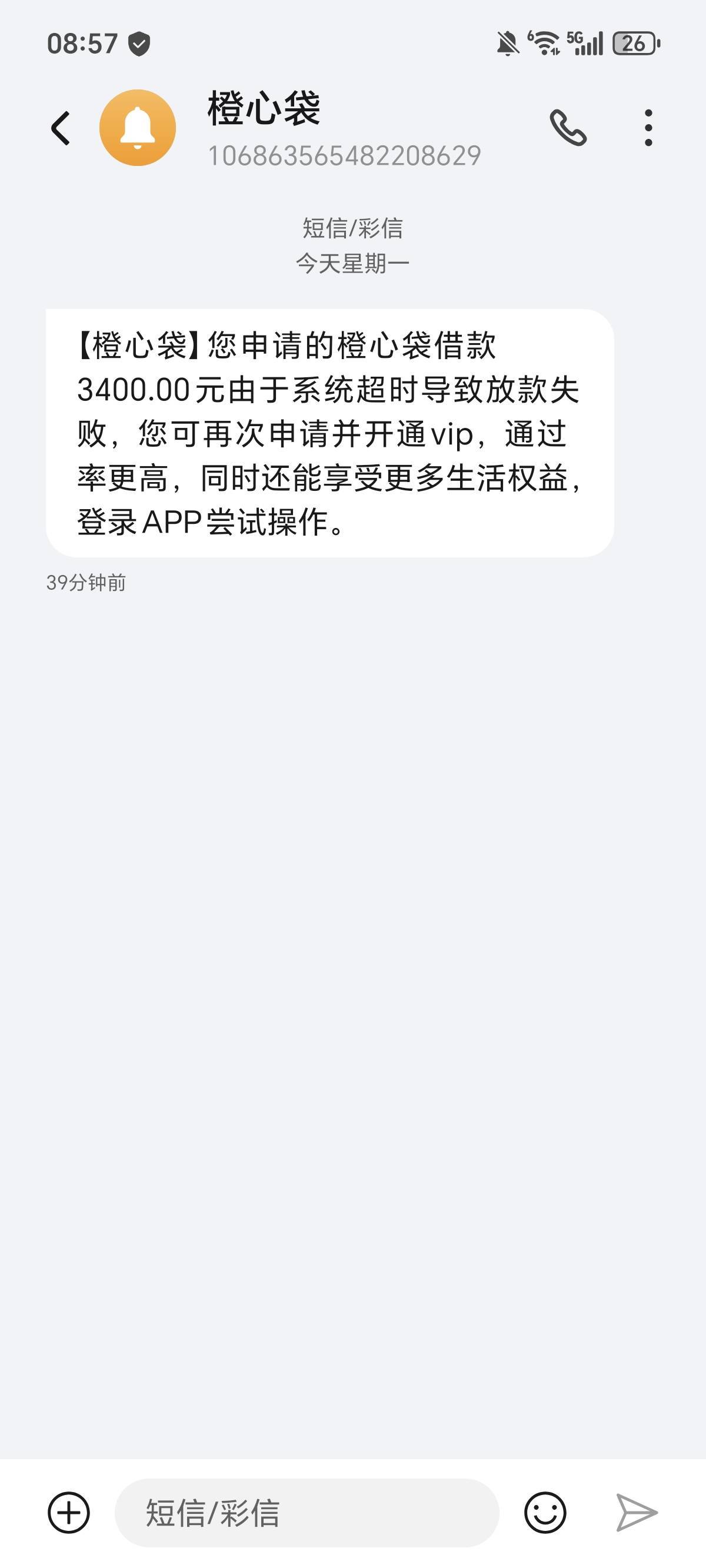Open the three-dot overflow menu
The image size is (706, 1568).
[x=648, y=128]
